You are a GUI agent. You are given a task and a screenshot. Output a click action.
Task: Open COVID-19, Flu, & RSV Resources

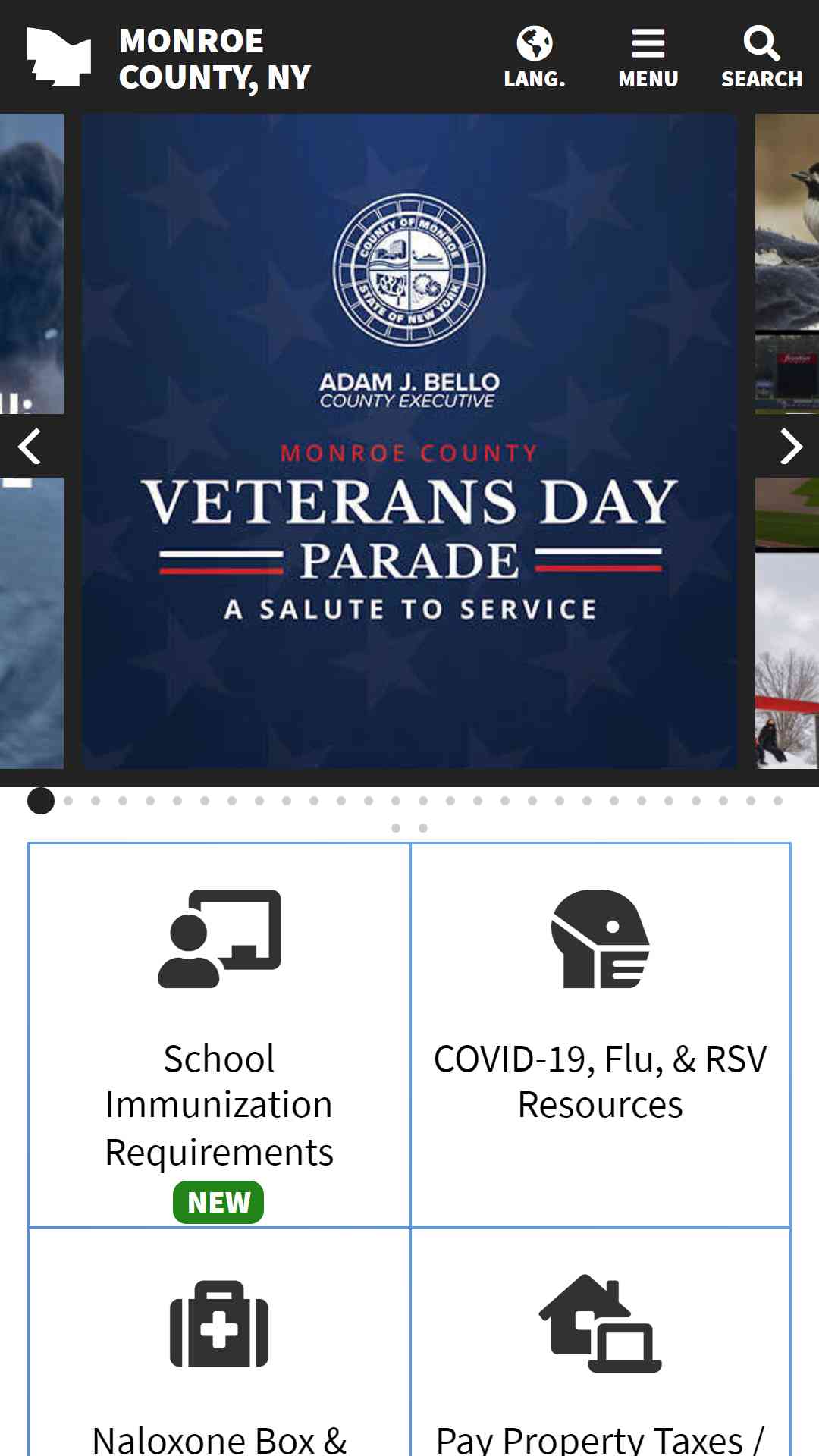click(x=600, y=1034)
